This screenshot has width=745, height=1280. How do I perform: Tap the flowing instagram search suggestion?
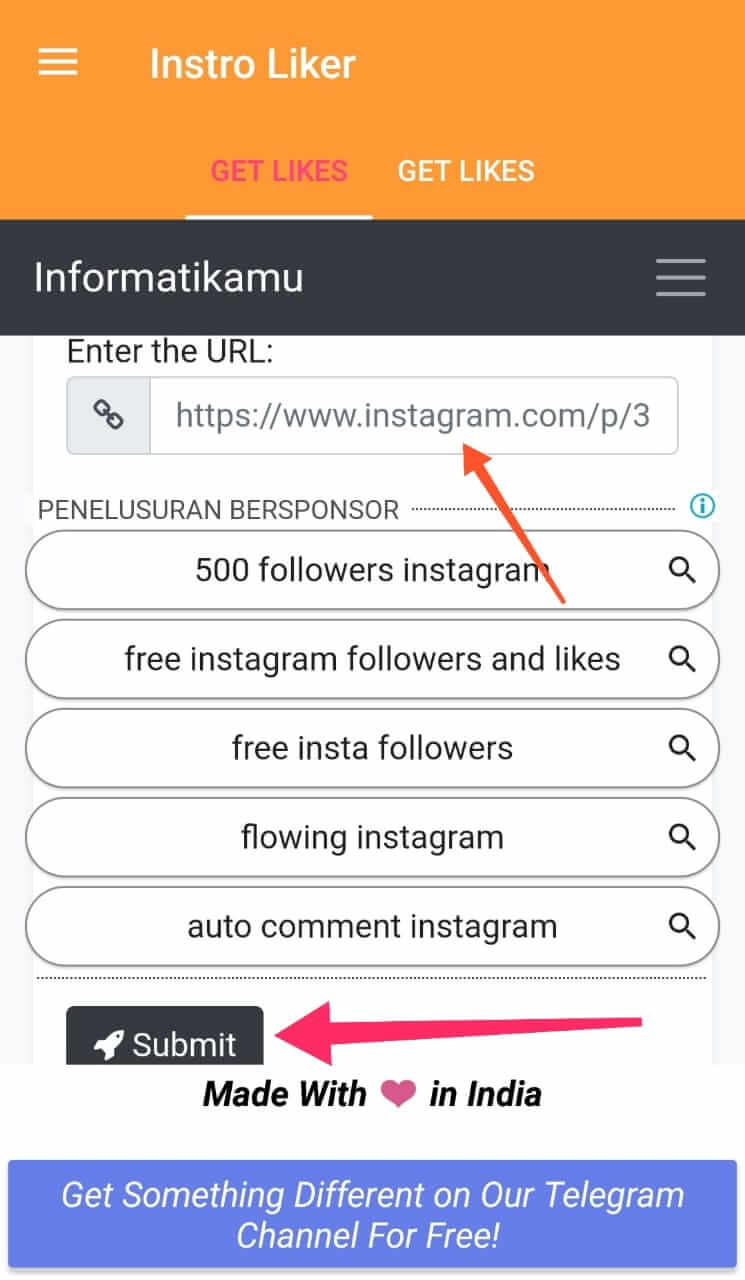pyautogui.click(x=372, y=837)
